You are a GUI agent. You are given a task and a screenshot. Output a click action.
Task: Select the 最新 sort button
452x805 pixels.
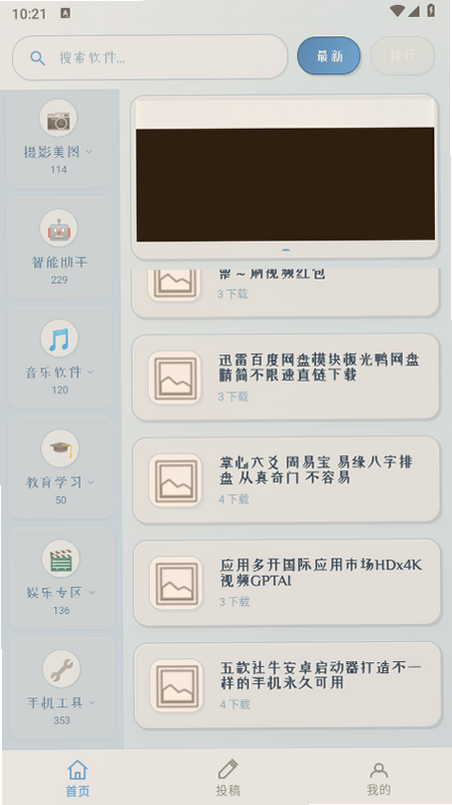(329, 56)
